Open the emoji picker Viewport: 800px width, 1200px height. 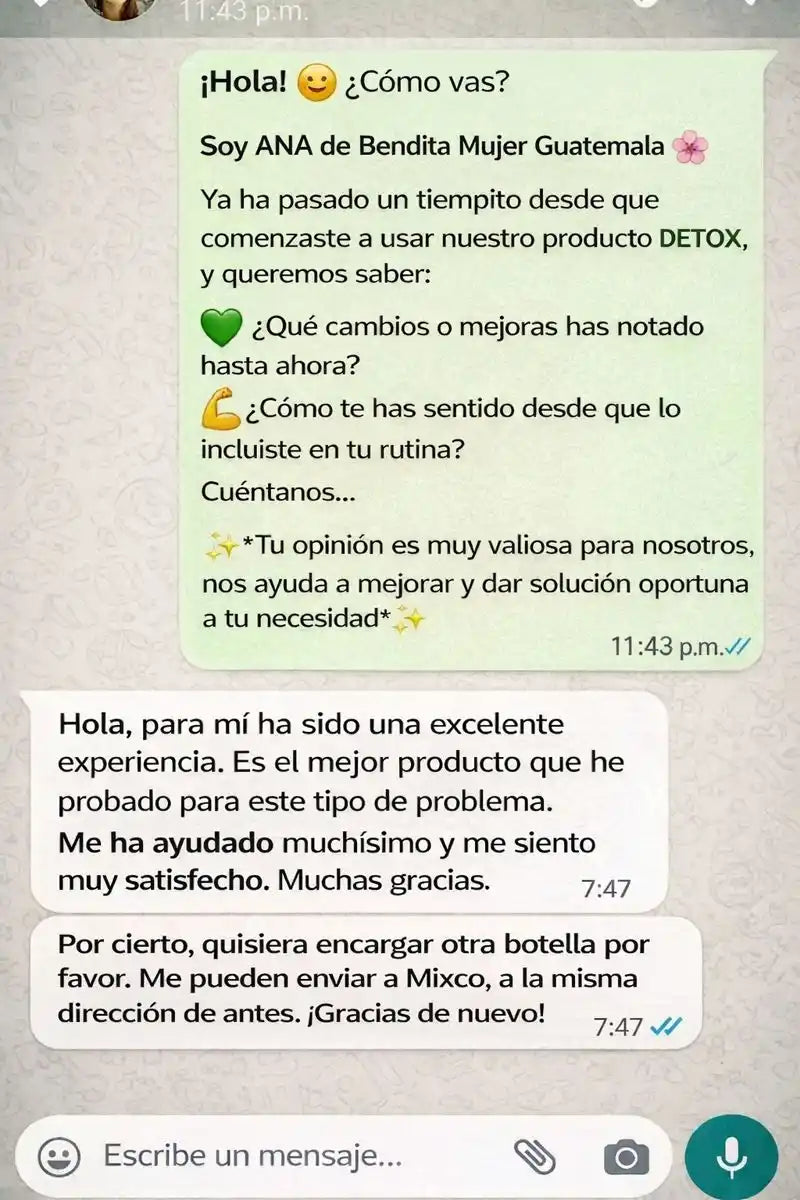pos(59,1157)
